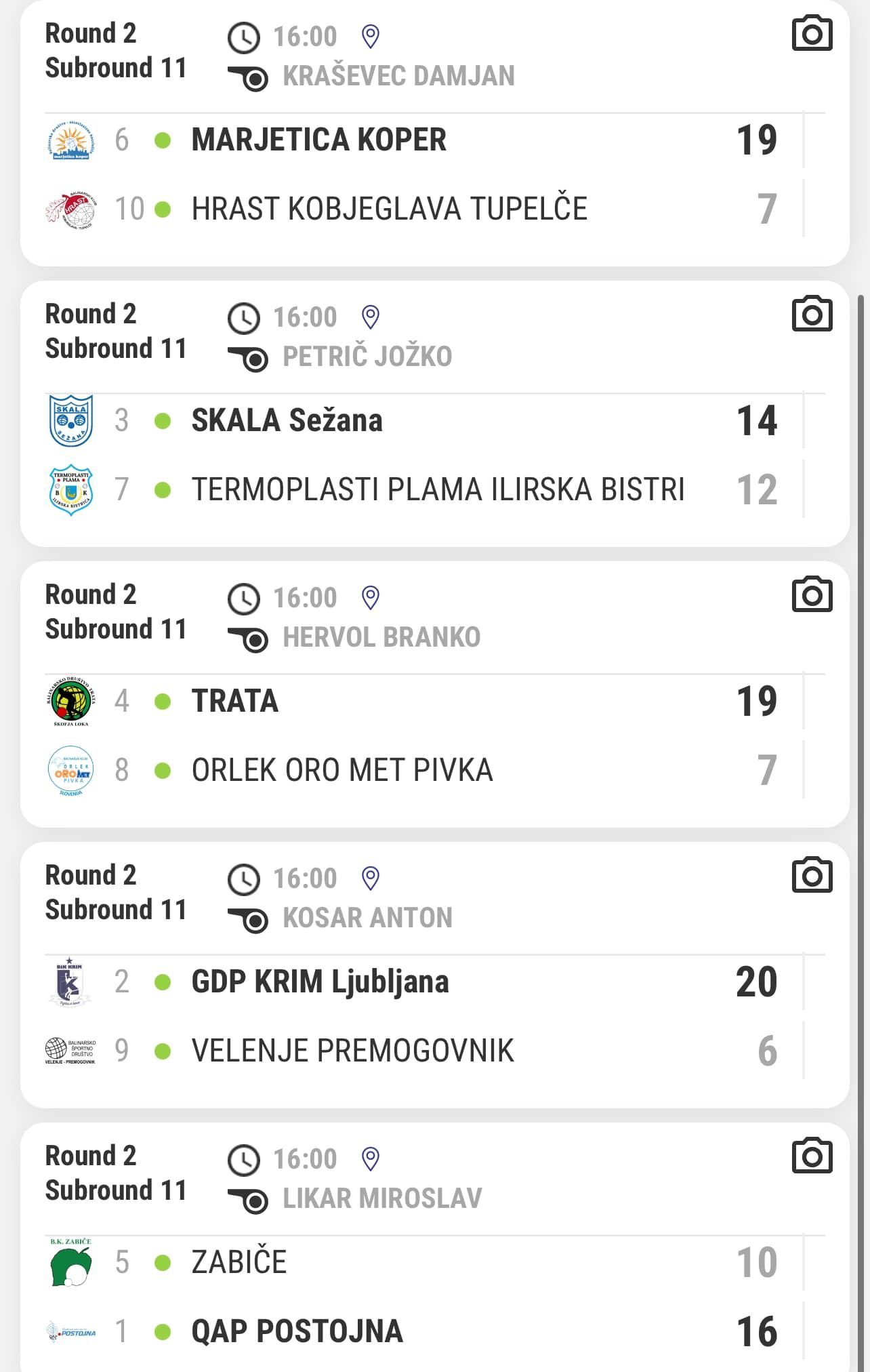This screenshot has height=1372, width=870.
Task: Open the VELENJE PREMOGOVNIK match card
Action: [435, 975]
